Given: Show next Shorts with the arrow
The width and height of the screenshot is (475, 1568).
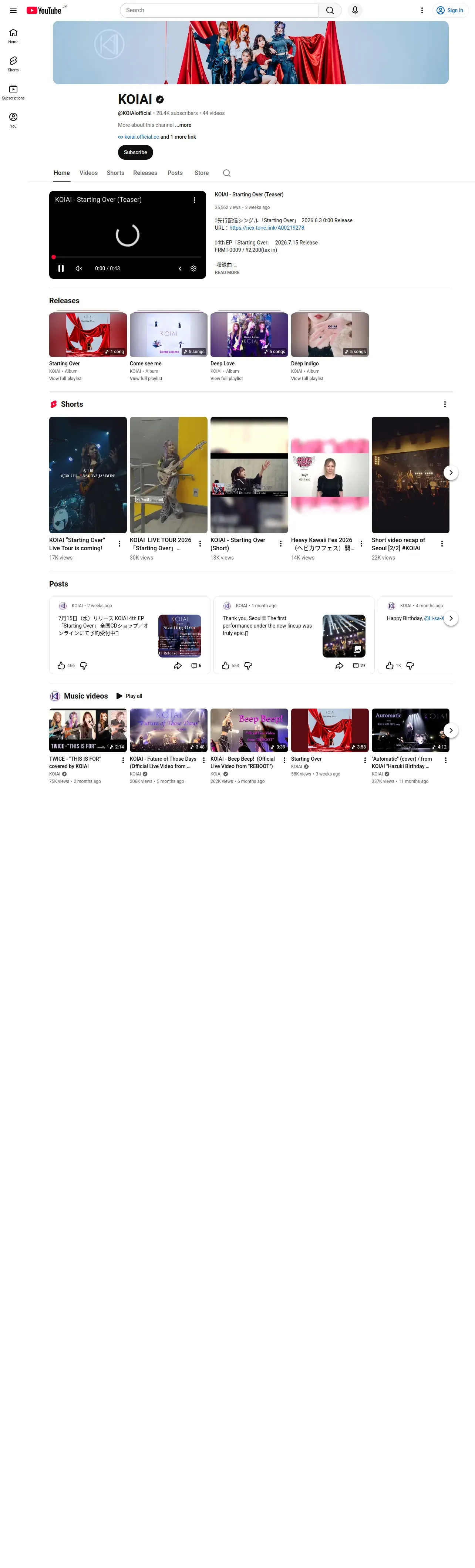Looking at the screenshot, I should coord(451,472).
